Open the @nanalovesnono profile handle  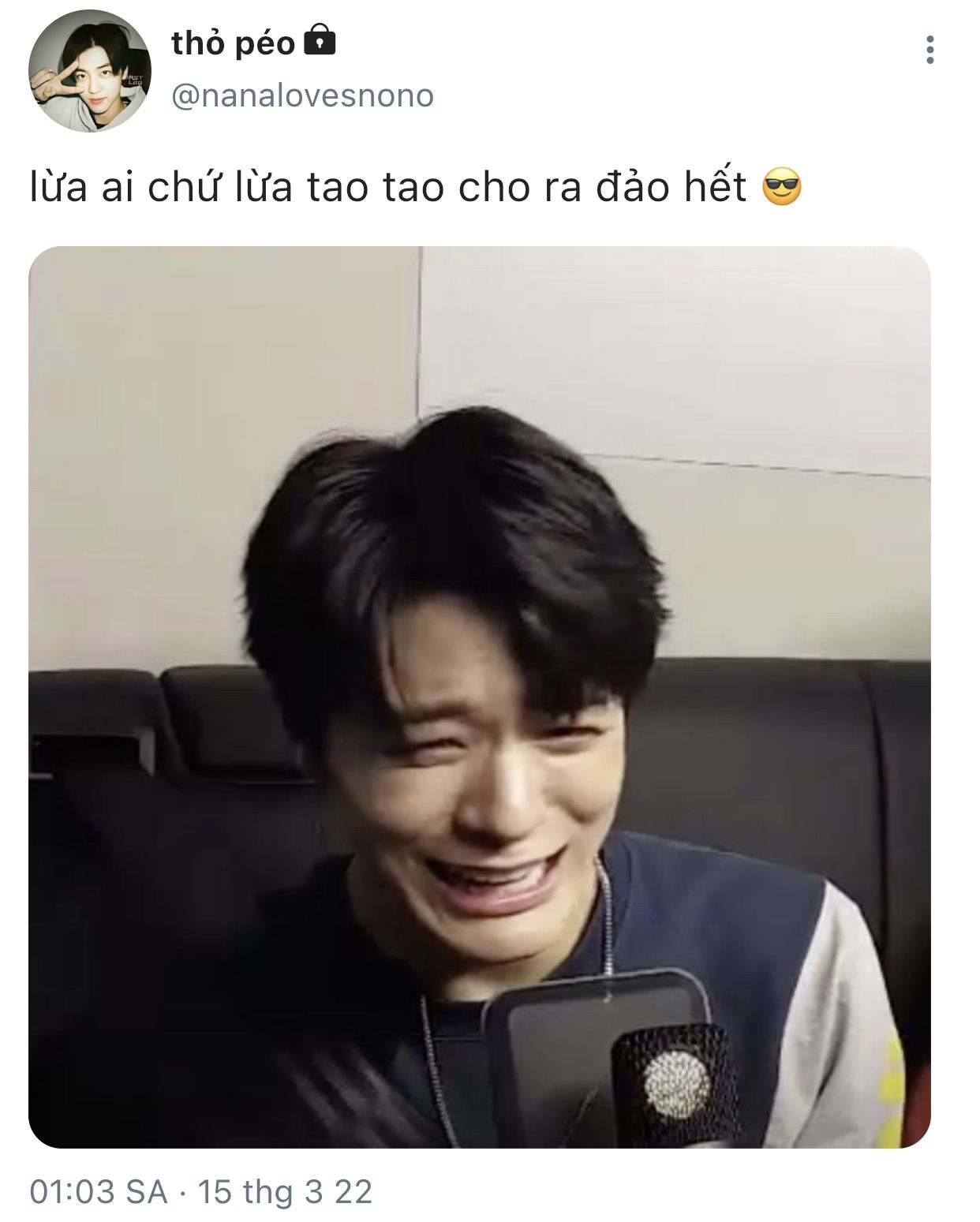click(x=302, y=96)
